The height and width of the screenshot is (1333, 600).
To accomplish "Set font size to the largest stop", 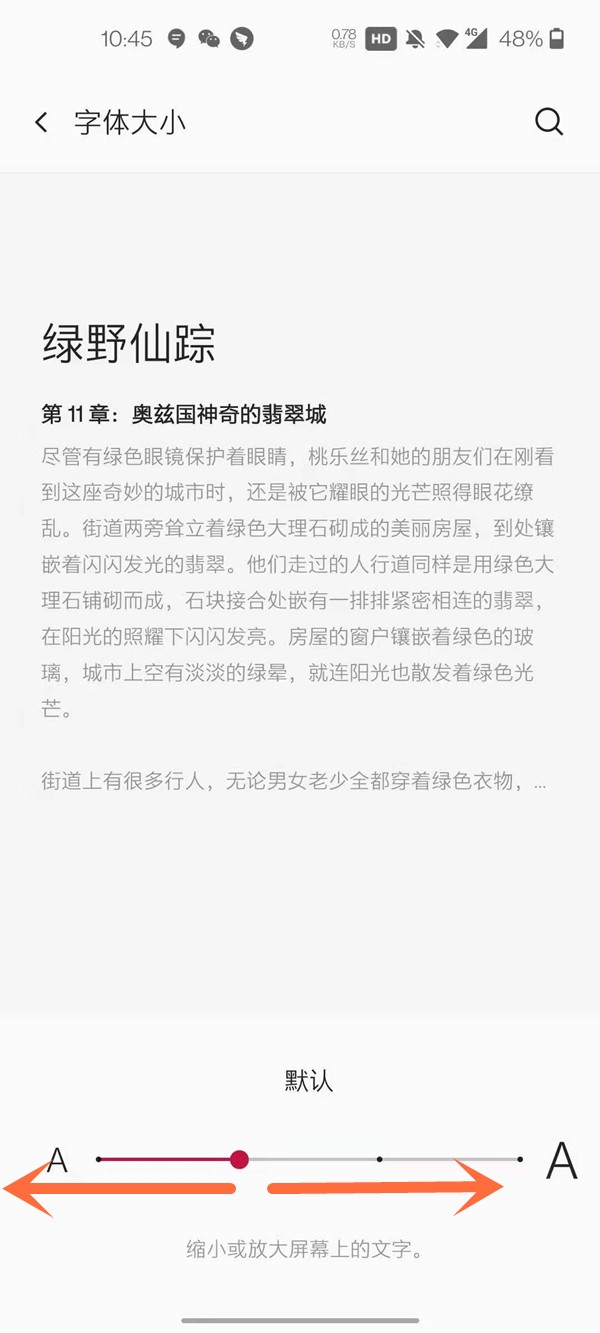I will point(520,1159).
